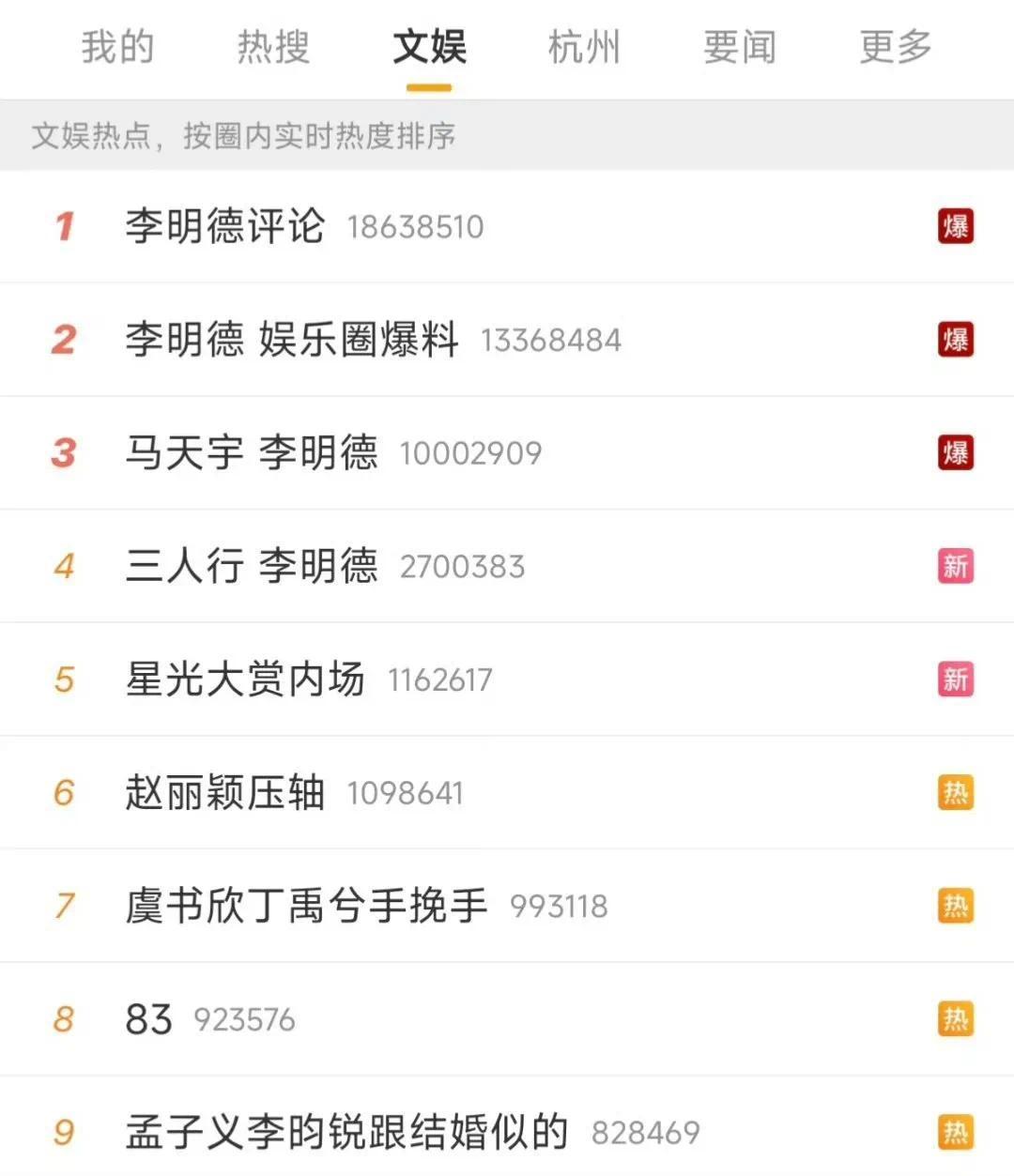Image resolution: width=1014 pixels, height=1176 pixels.
Task: View the trending topic 83
Action: [x=149, y=1019]
